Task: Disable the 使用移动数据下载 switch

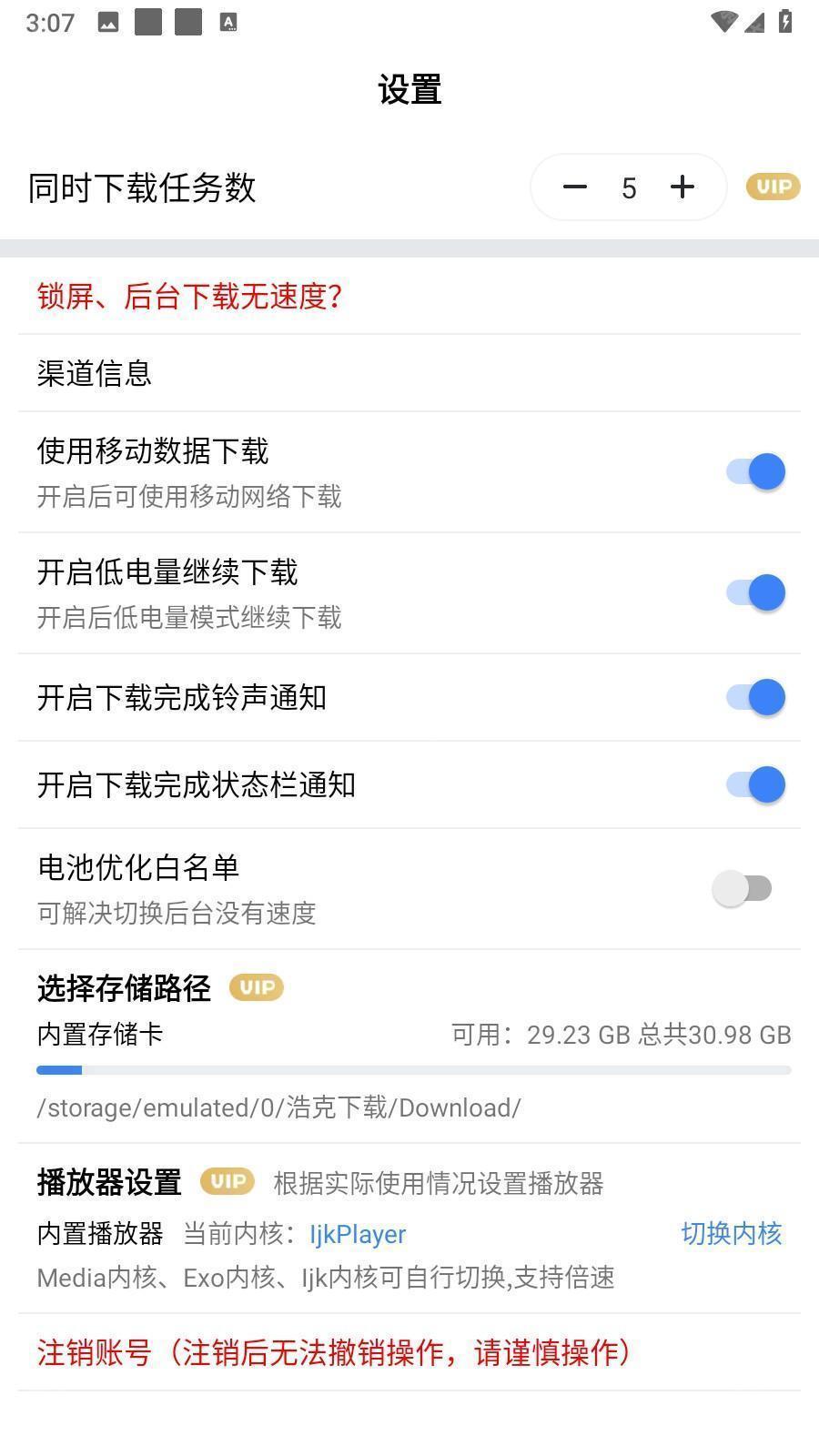Action: coord(753,471)
